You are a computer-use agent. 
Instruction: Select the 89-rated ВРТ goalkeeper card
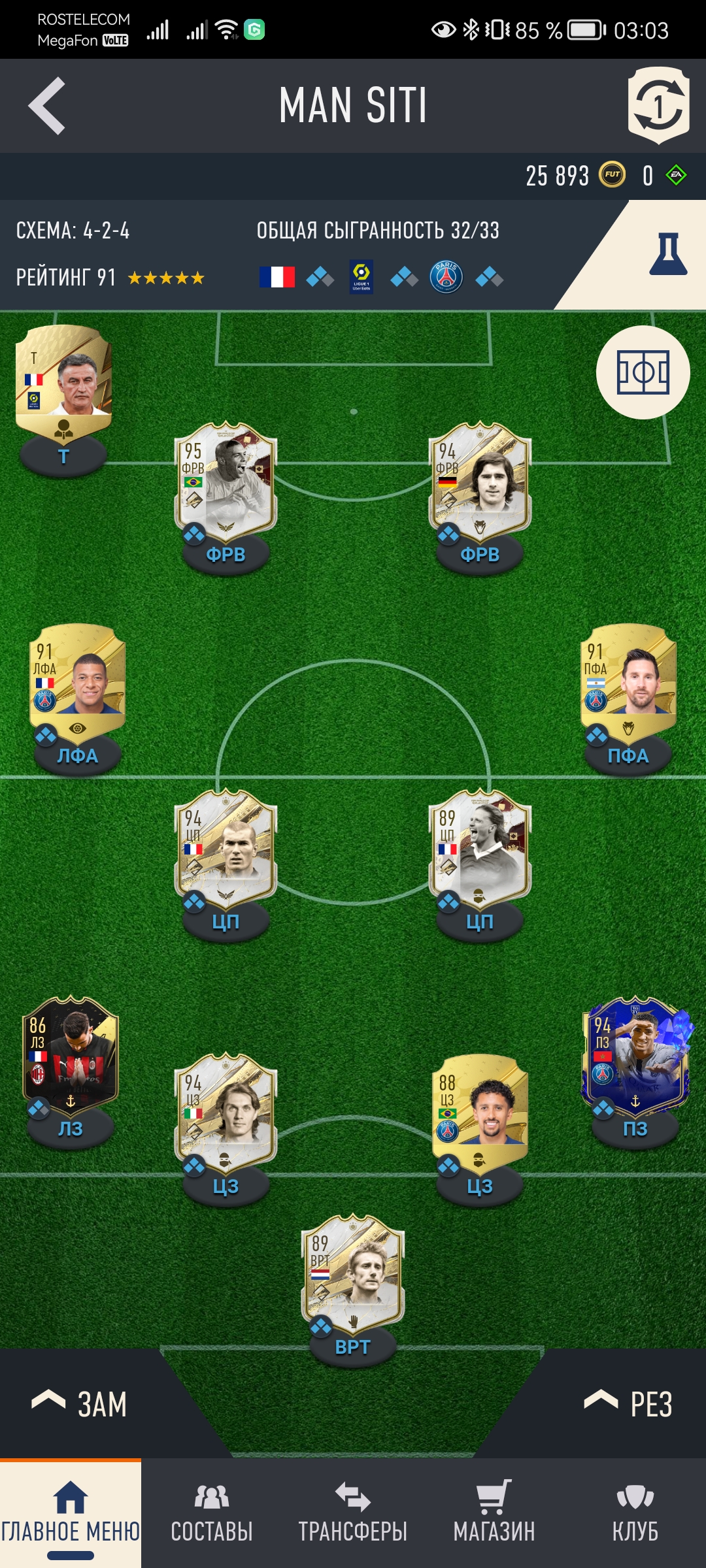pyautogui.click(x=353, y=1271)
